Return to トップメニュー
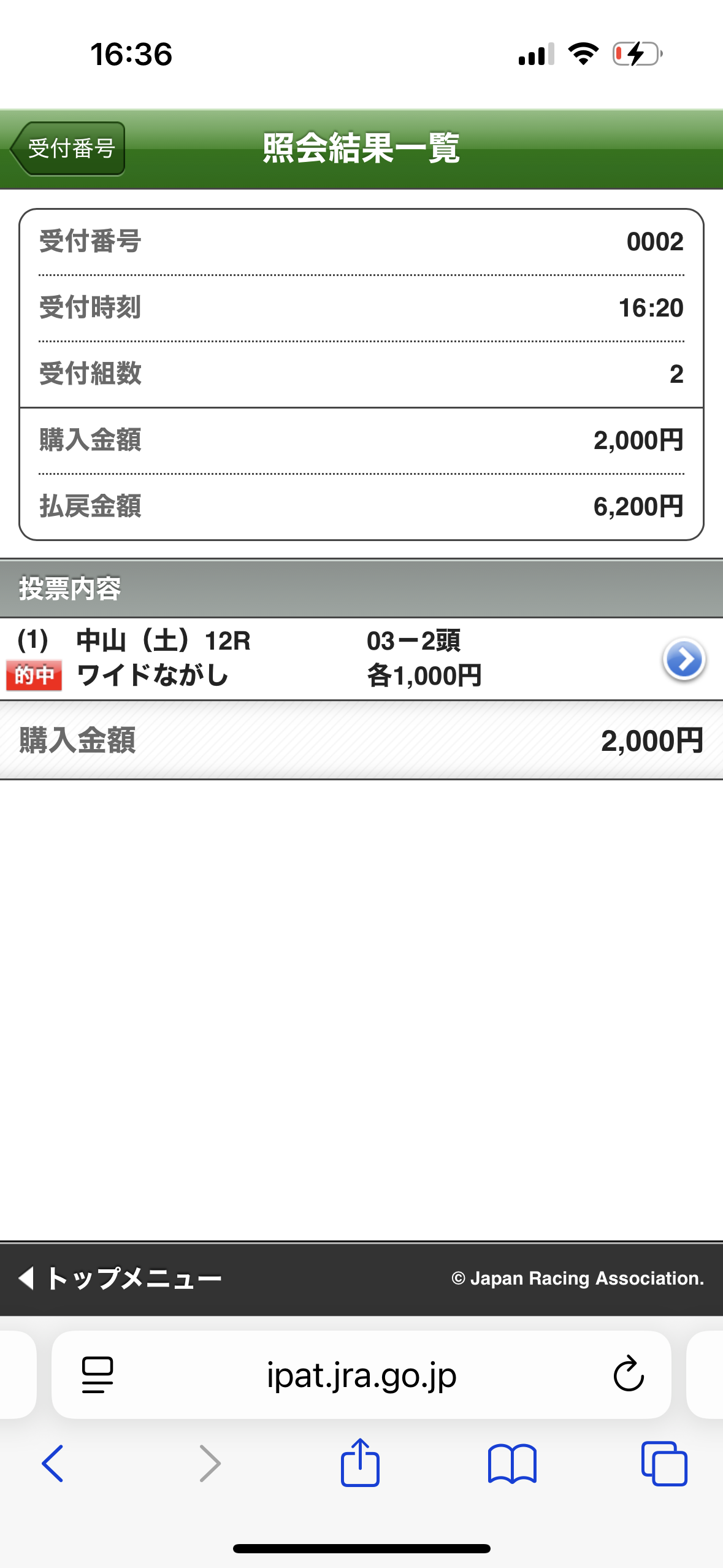This screenshot has height=1568, width=723. pyautogui.click(x=120, y=1278)
